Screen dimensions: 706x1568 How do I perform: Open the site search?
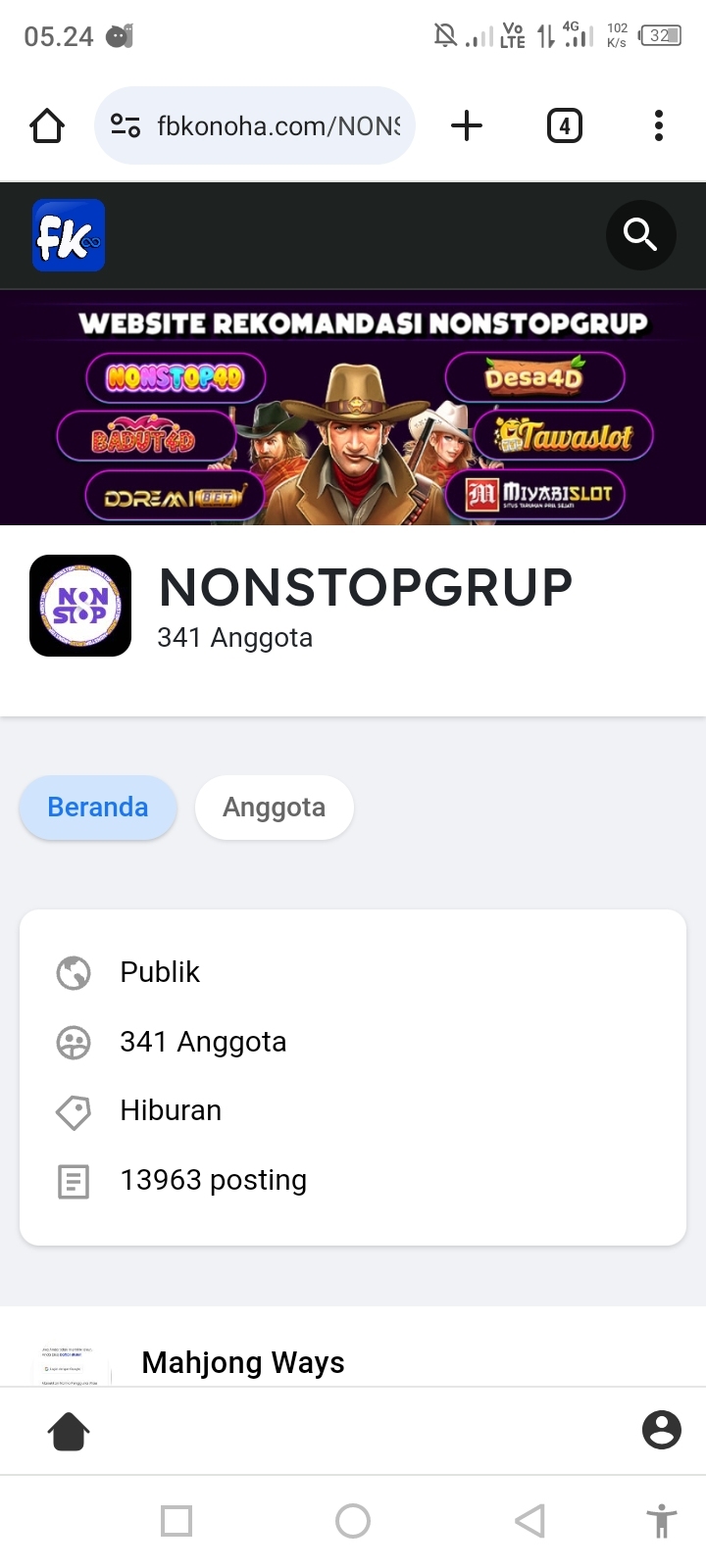click(640, 235)
